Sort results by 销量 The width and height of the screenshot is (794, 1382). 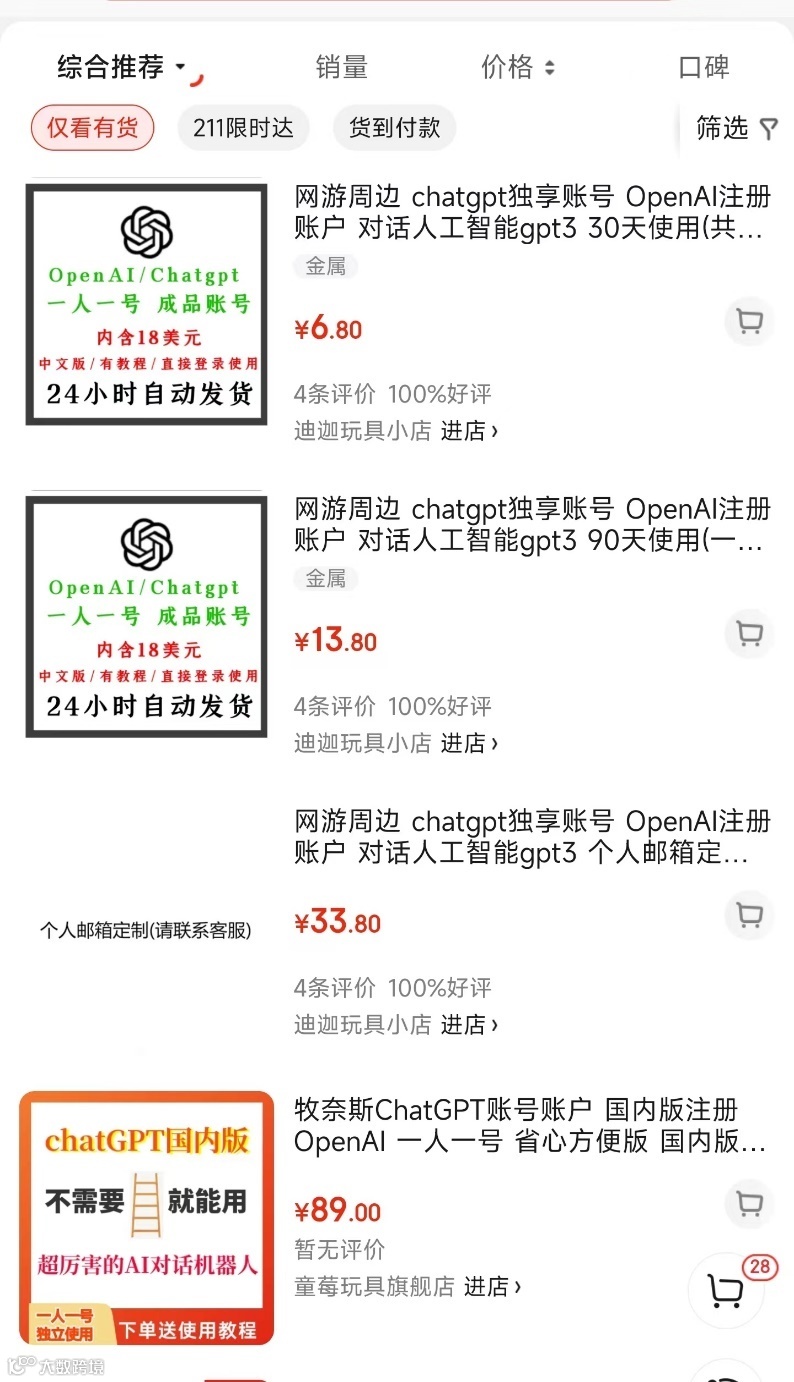coord(342,68)
